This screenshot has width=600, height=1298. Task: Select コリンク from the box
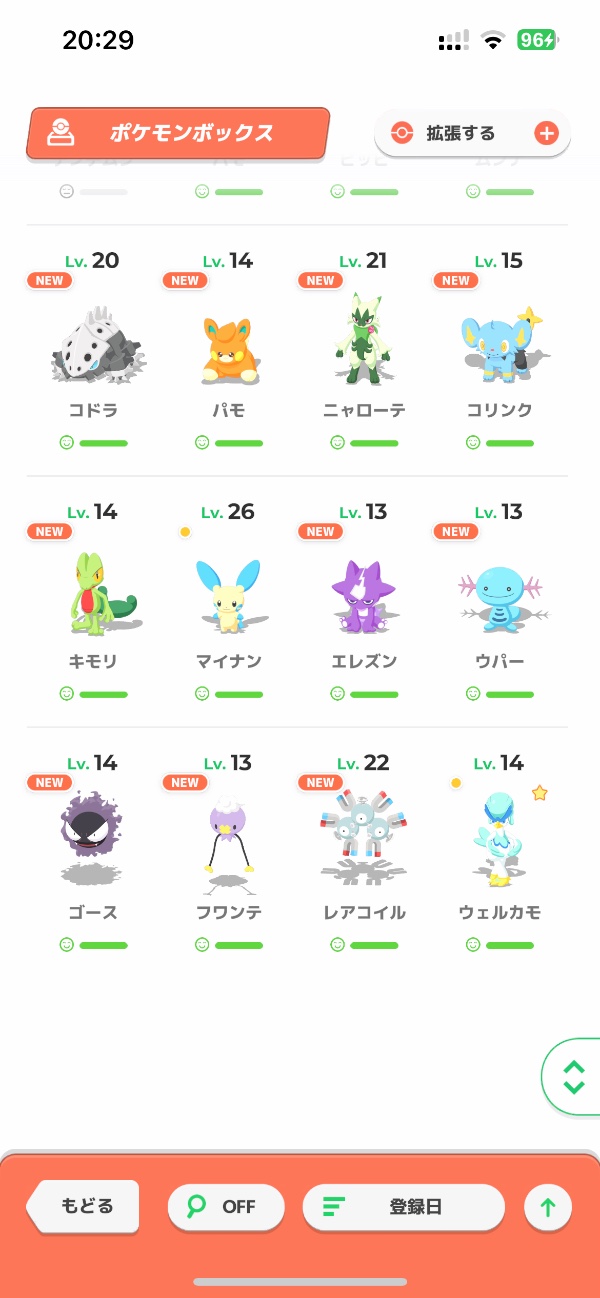tap(500, 345)
